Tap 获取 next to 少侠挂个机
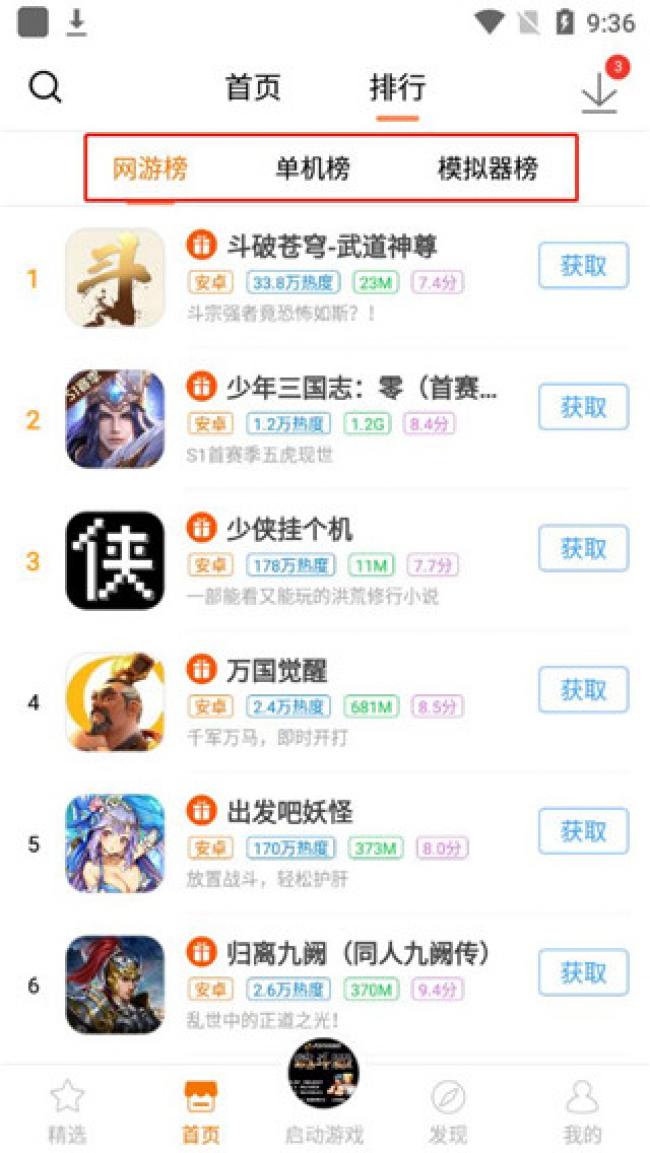 pos(584,549)
